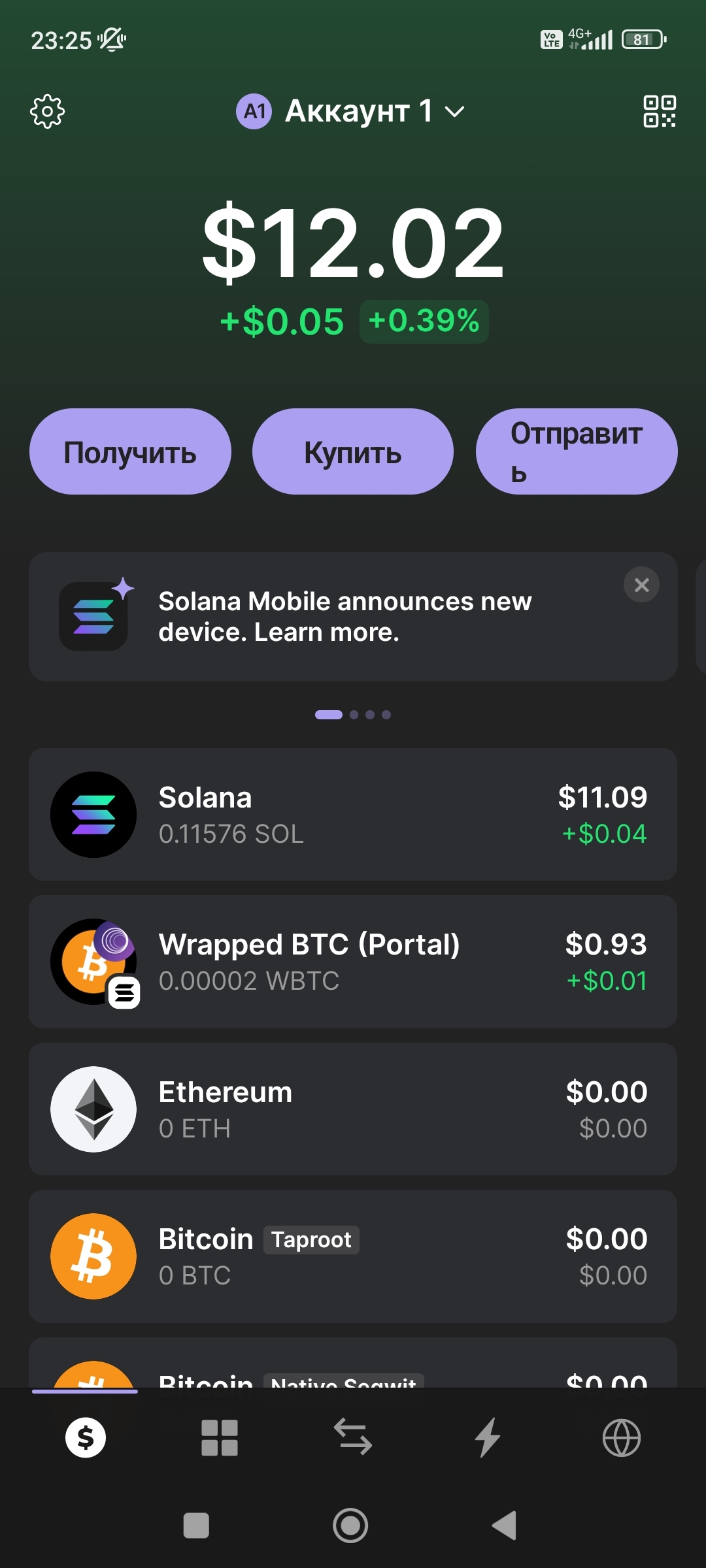
Task: Switch to the lightning activity tab
Action: [487, 1438]
